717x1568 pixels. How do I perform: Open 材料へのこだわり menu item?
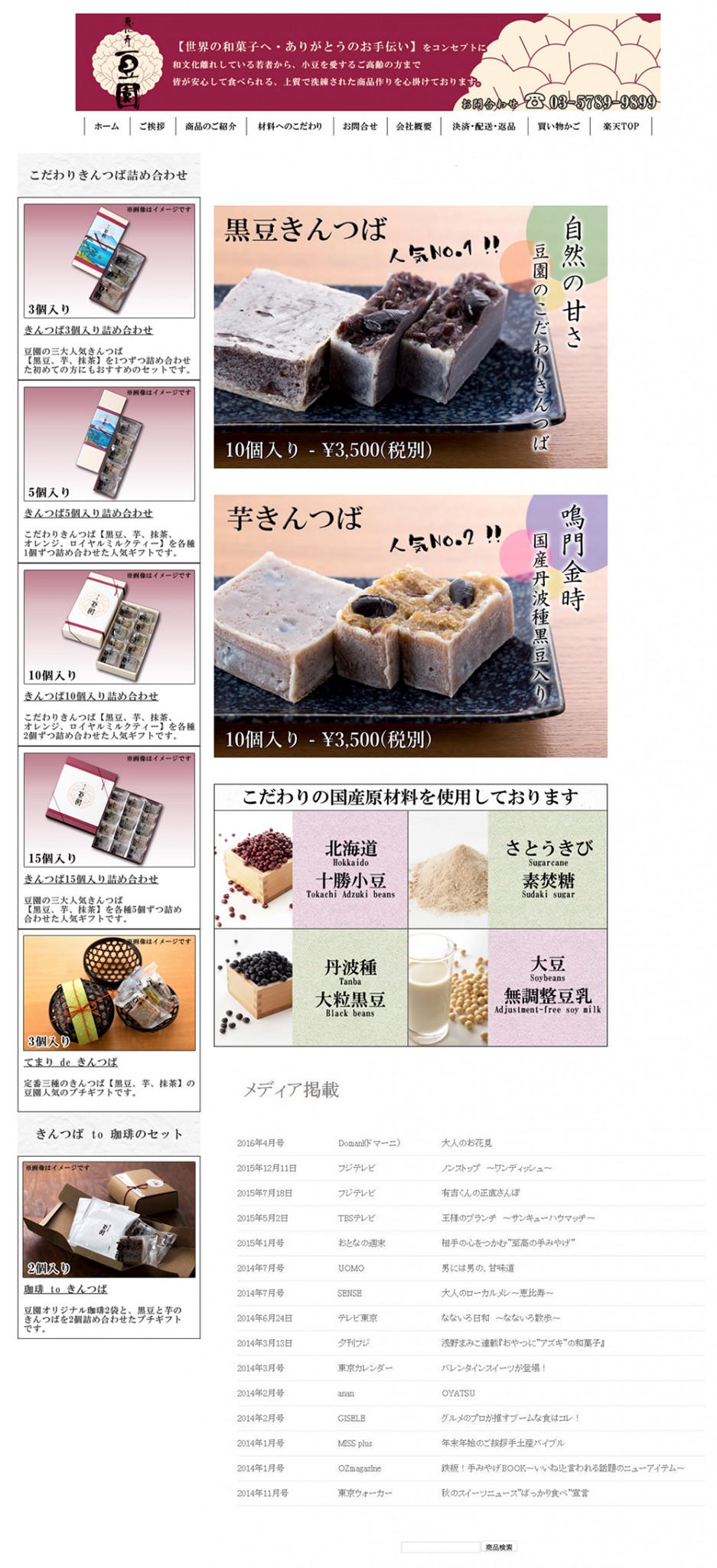pos(289,126)
